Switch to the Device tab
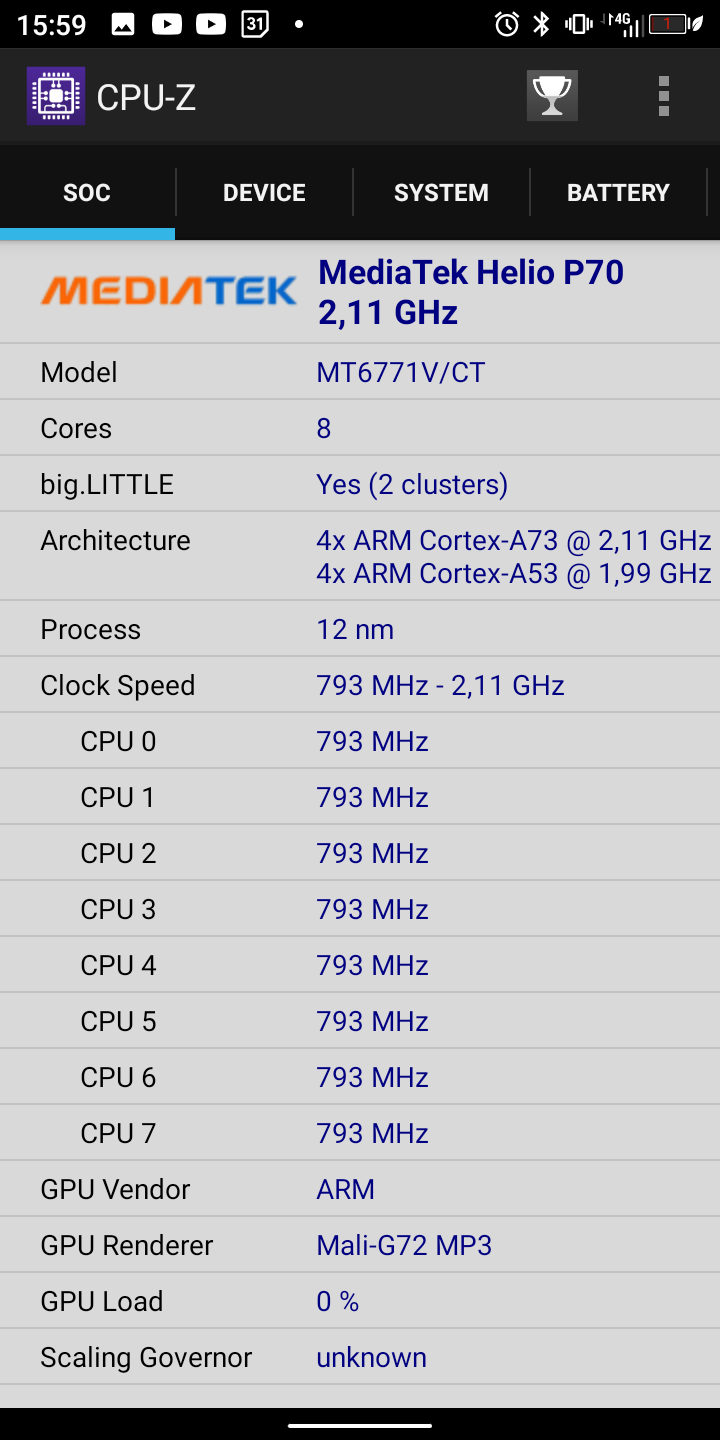 click(264, 192)
